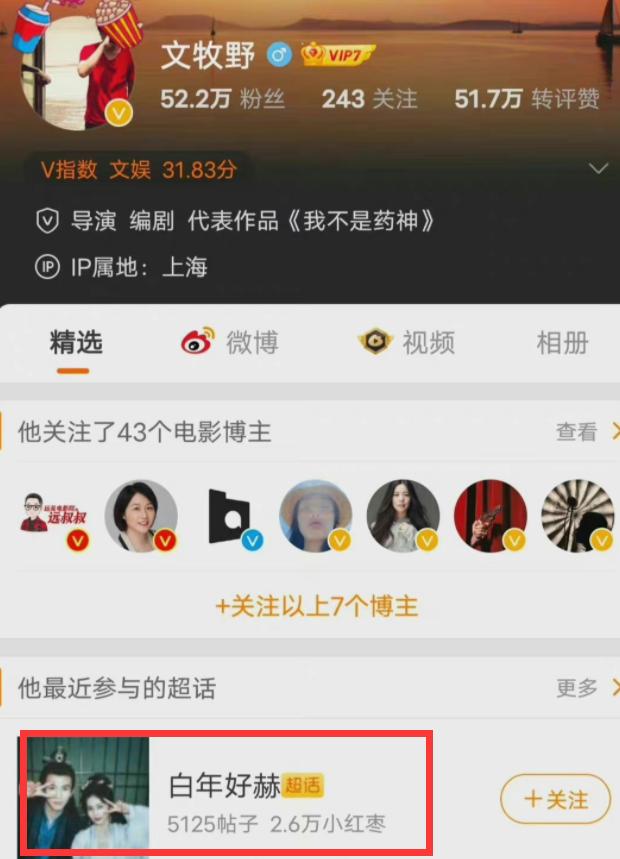
Task: Expand the profile details chevron
Action: [x=598, y=168]
